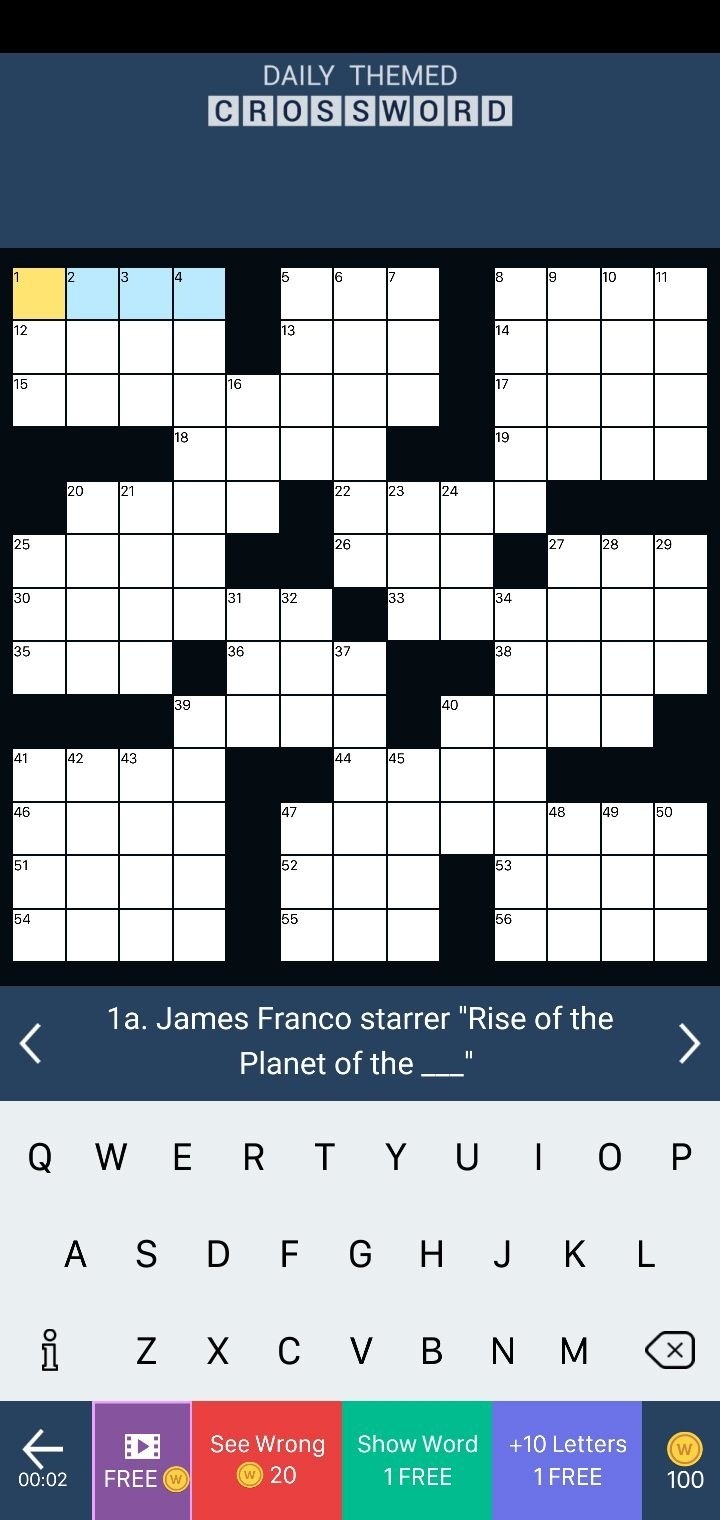Type the letter E on the keyboard

182,1157
